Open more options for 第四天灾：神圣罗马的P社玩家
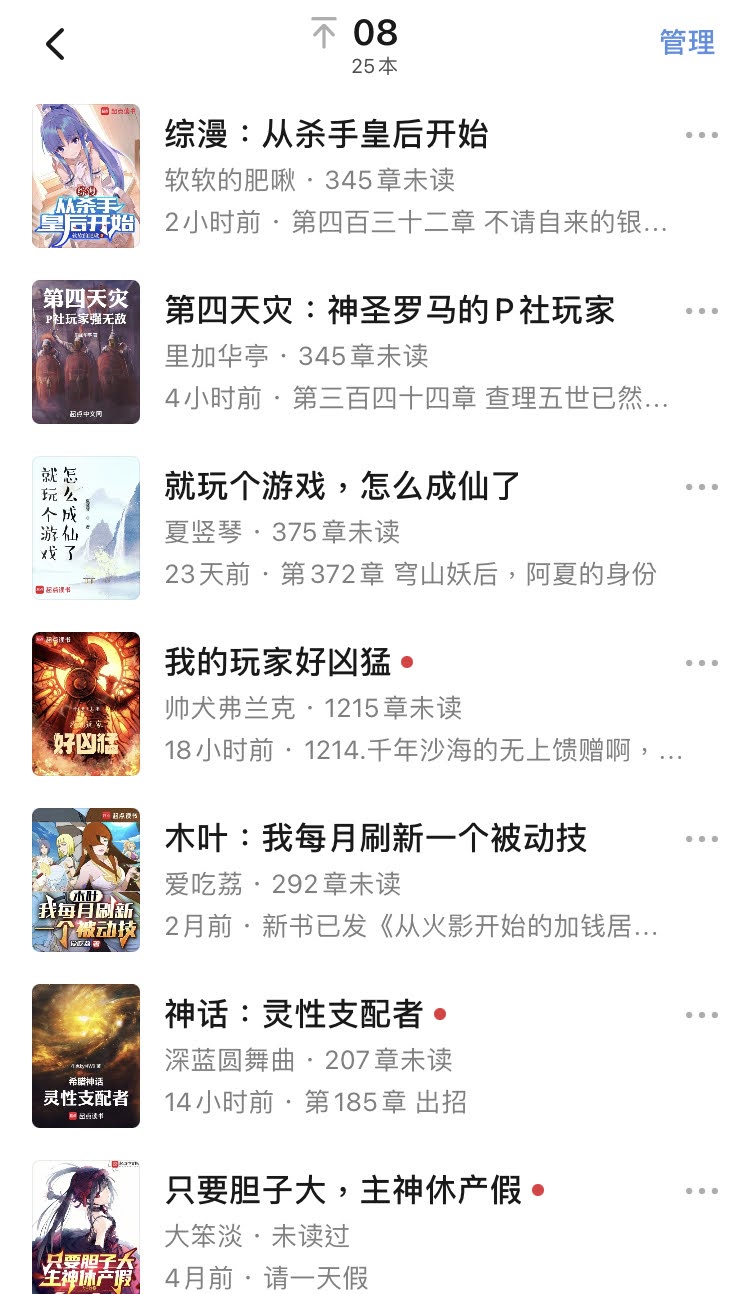This screenshot has width=750, height=1294. point(702,311)
